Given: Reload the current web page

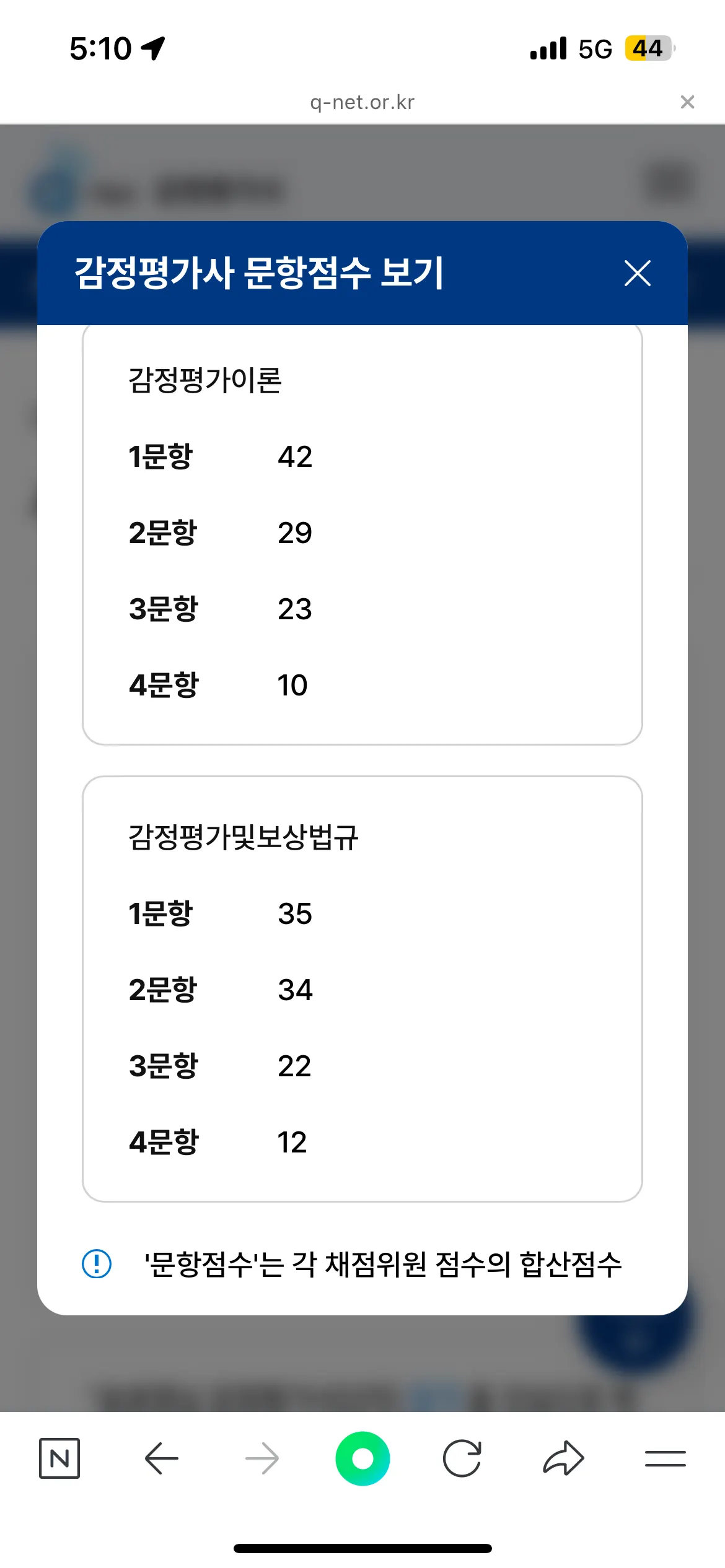Looking at the screenshot, I should (462, 1458).
